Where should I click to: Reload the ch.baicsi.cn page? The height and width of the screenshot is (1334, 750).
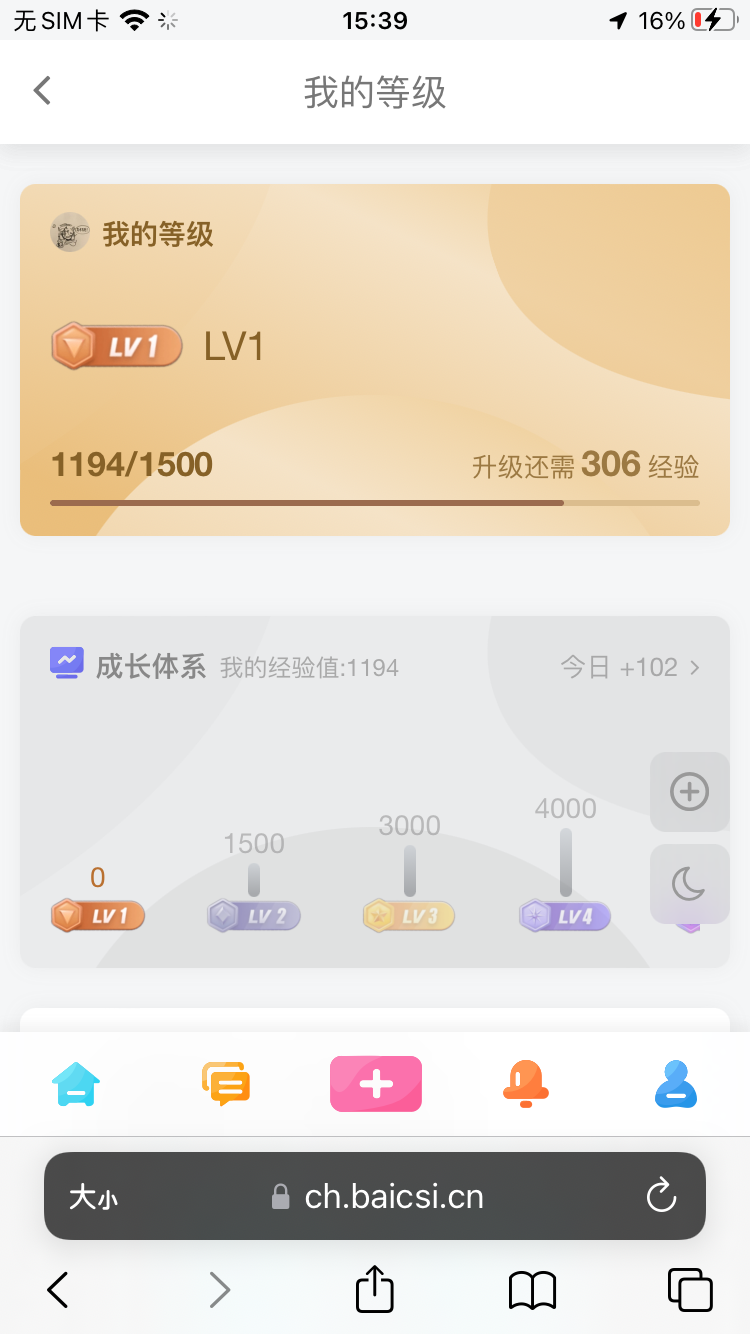(661, 1196)
